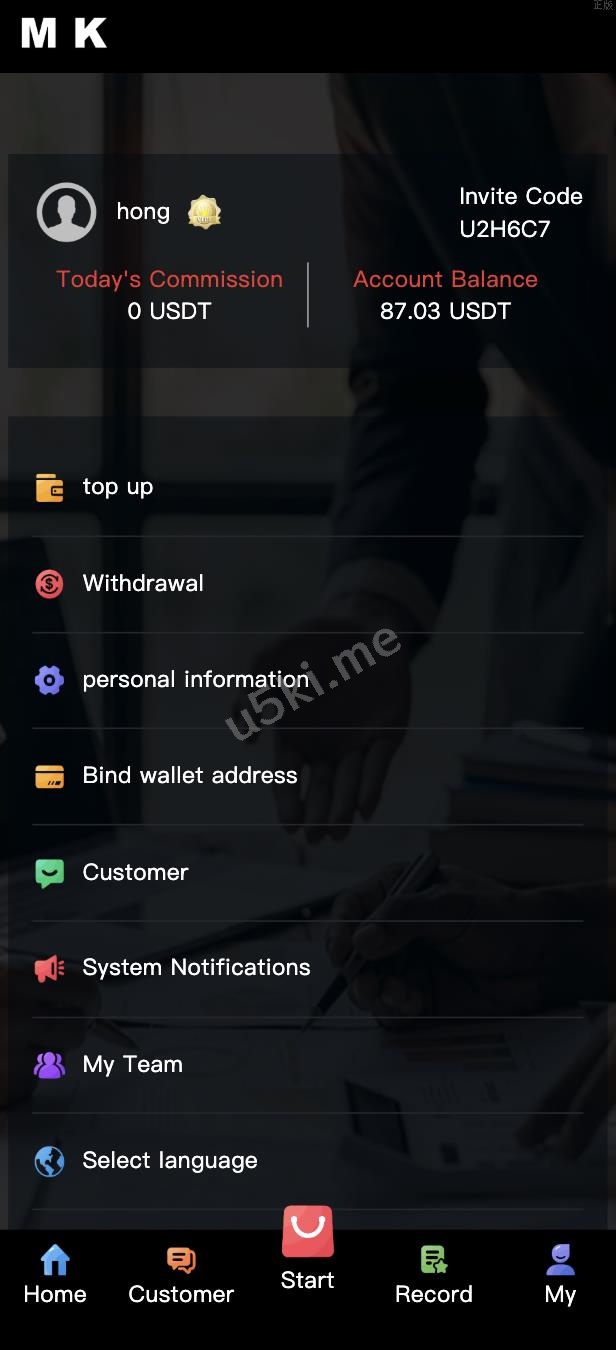Choose Select language
Viewport: 616px width, 1350px height.
[x=170, y=1160]
